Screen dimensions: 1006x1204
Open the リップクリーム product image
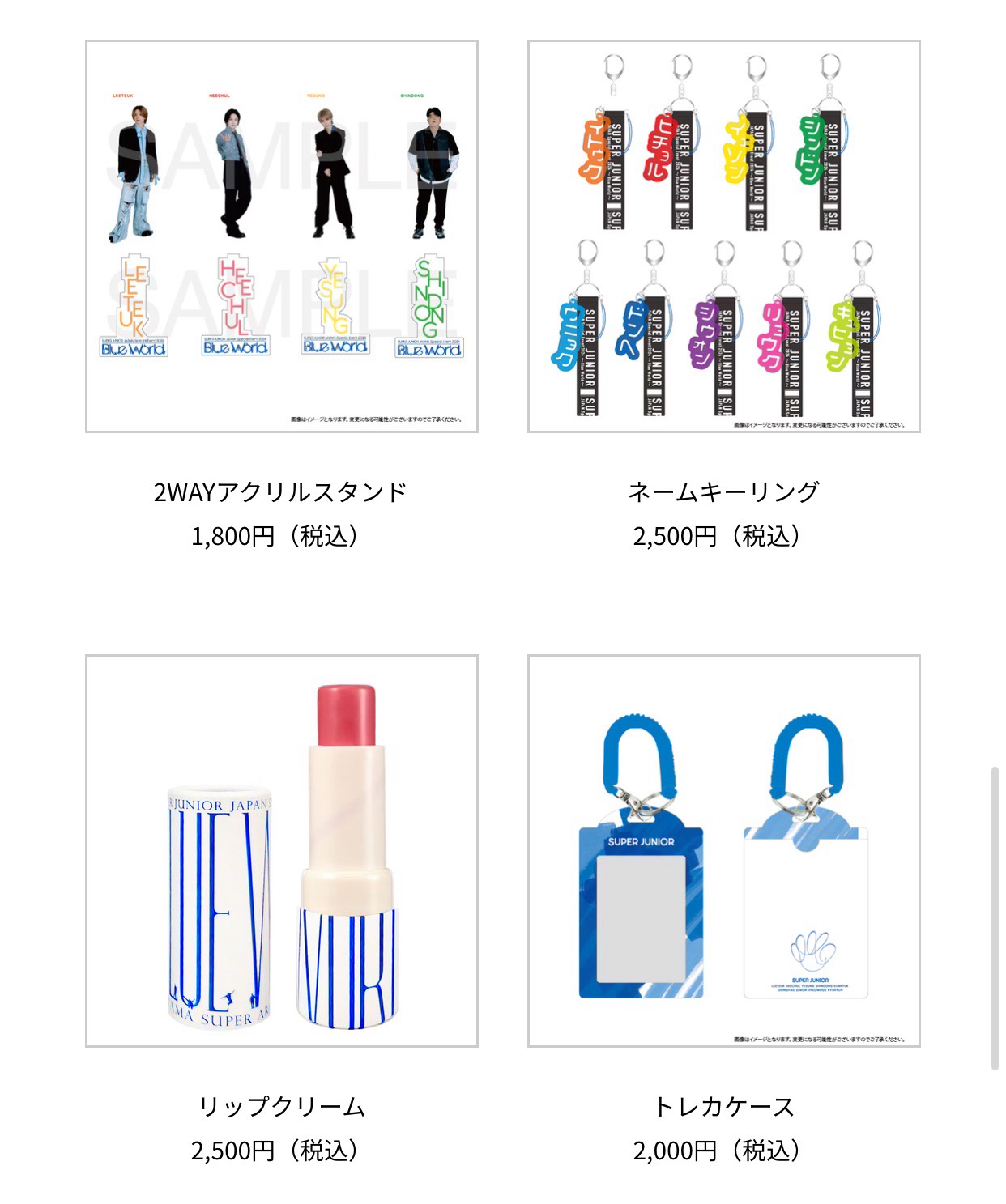pyautogui.click(x=282, y=850)
